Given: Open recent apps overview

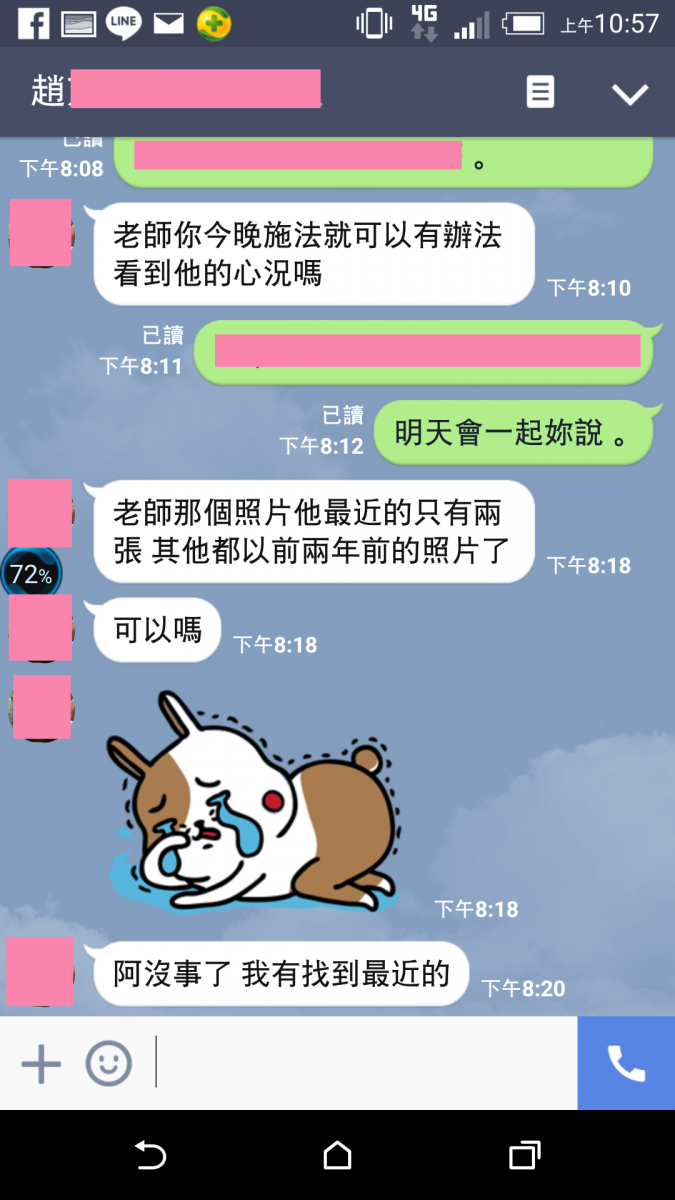Looking at the screenshot, I should pos(524,1156).
